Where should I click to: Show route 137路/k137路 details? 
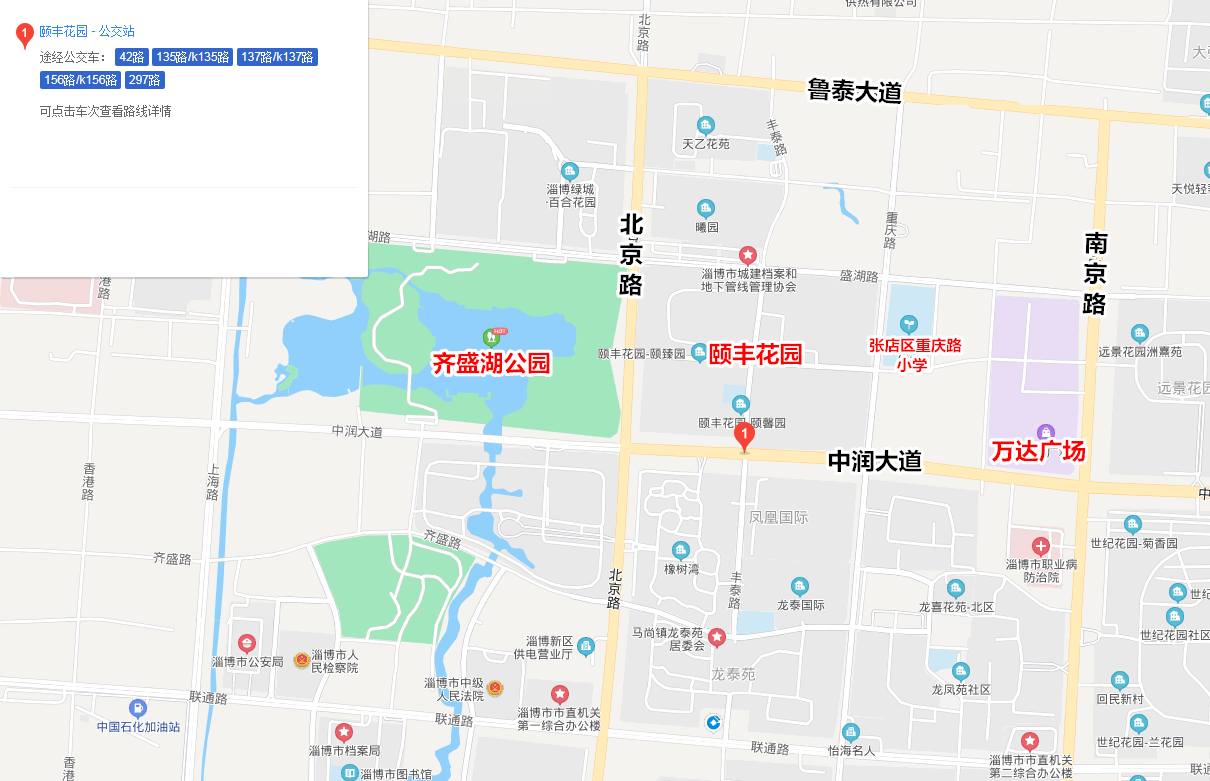point(277,57)
